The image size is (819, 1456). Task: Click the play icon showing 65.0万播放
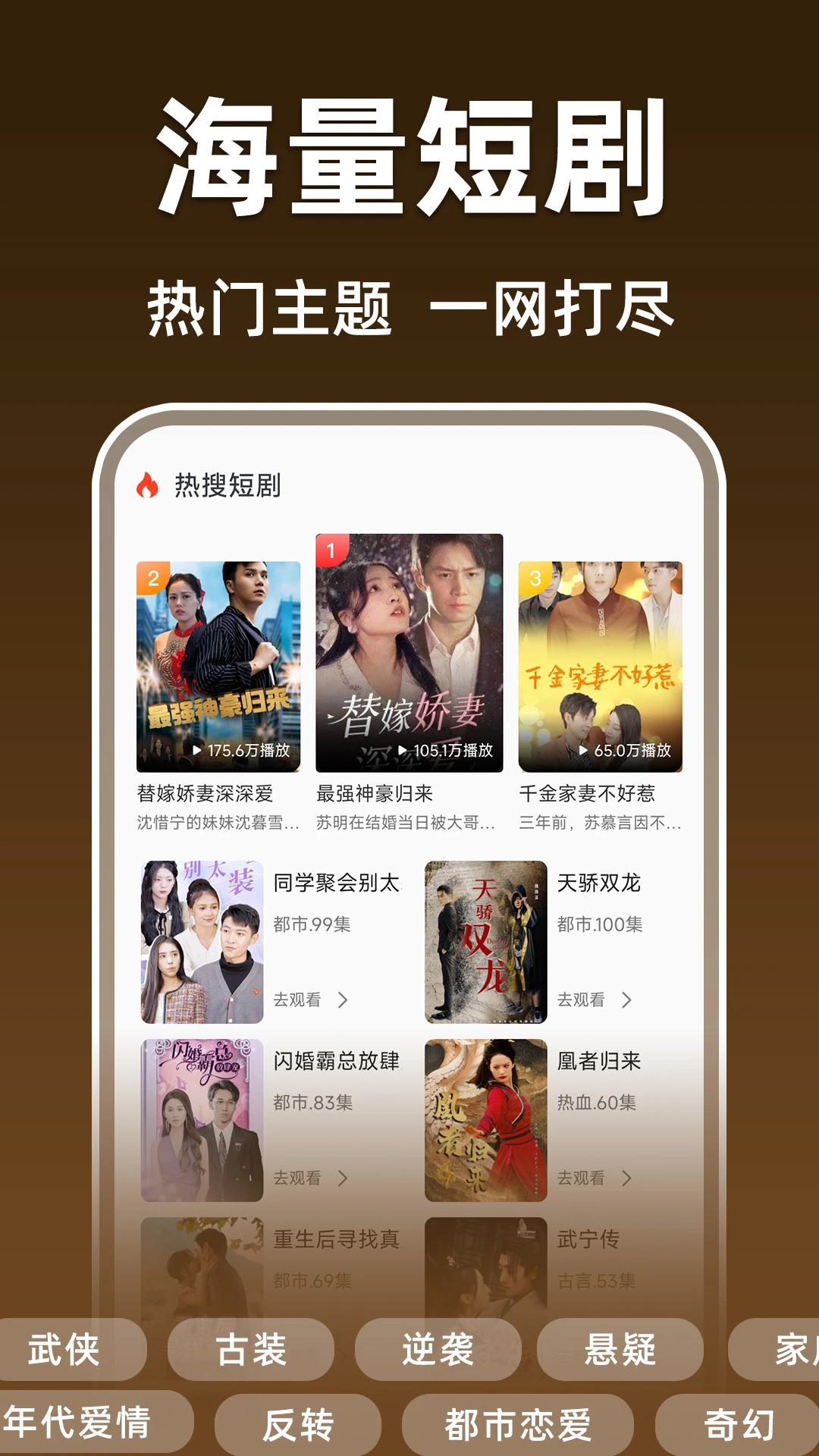point(584,749)
